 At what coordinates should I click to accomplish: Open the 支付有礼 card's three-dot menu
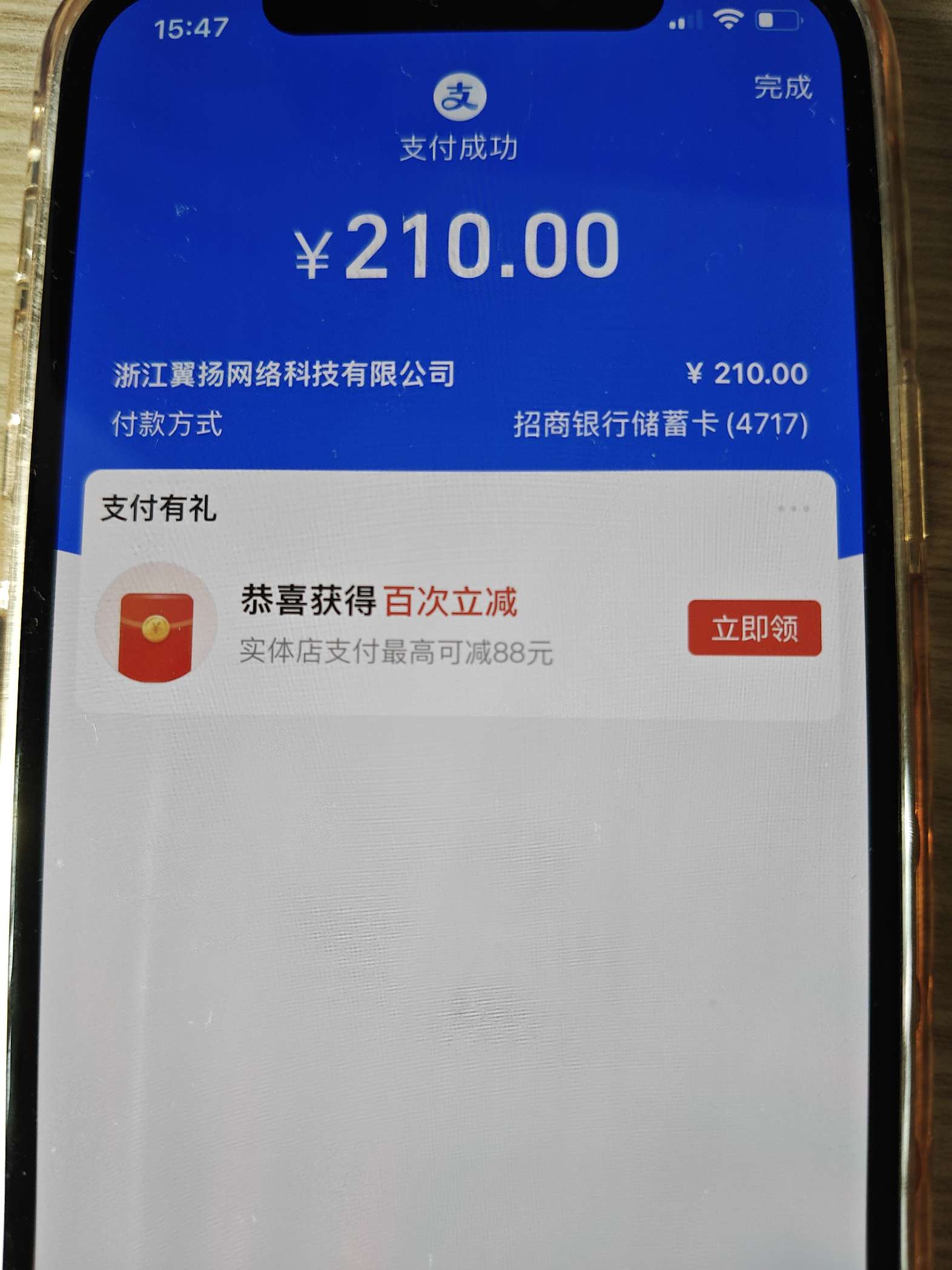[x=793, y=509]
